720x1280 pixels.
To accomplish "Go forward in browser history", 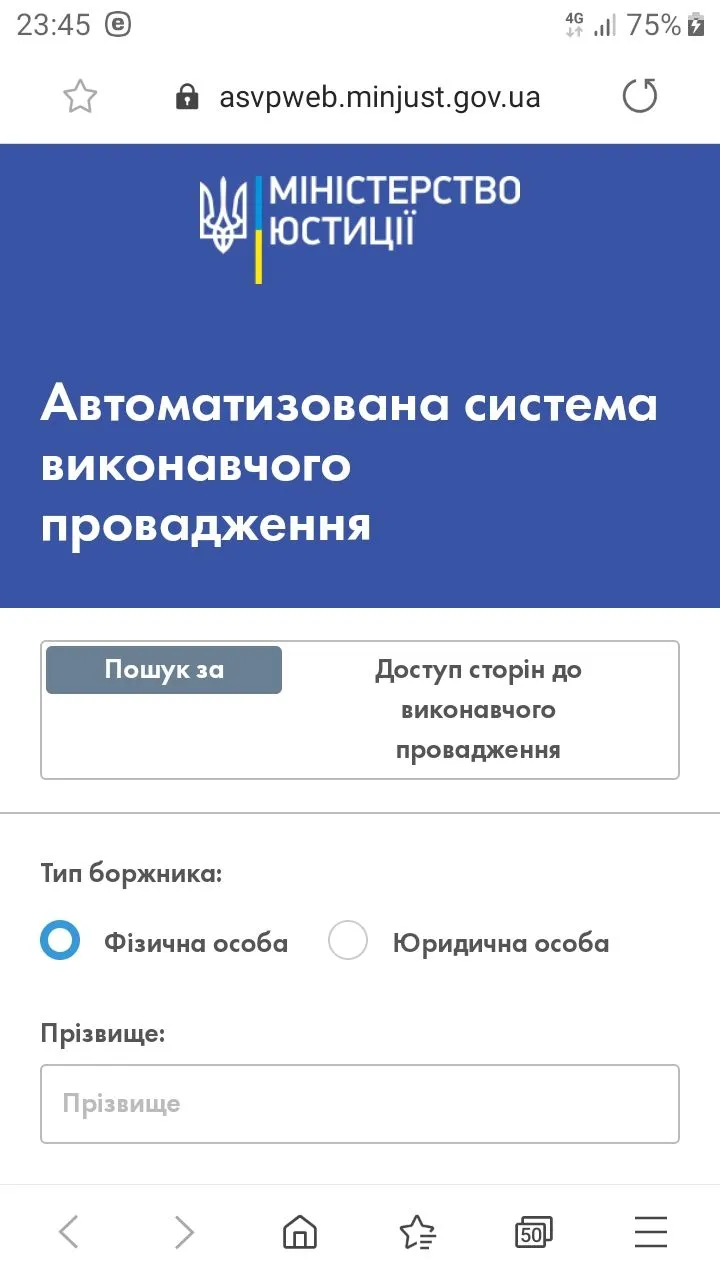I will point(184,1232).
